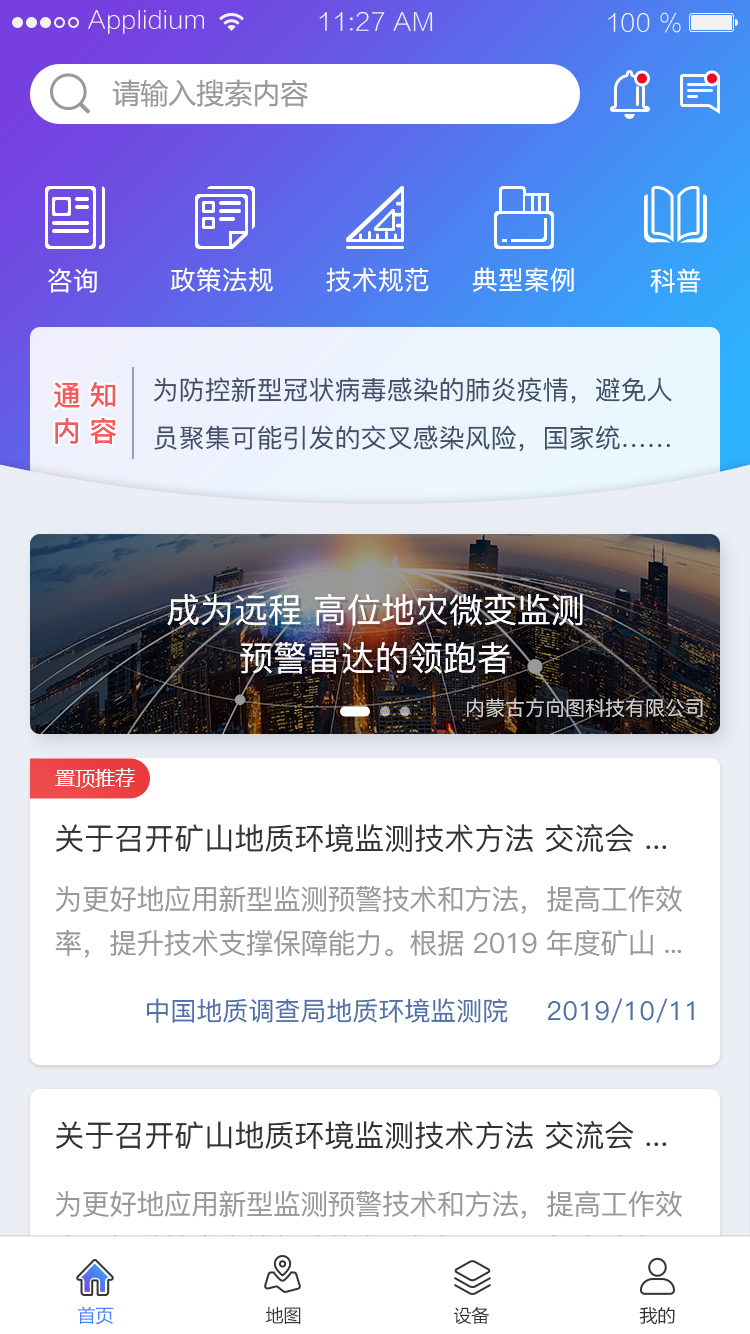Open the messages icon
The image size is (750, 1334).
coord(700,93)
